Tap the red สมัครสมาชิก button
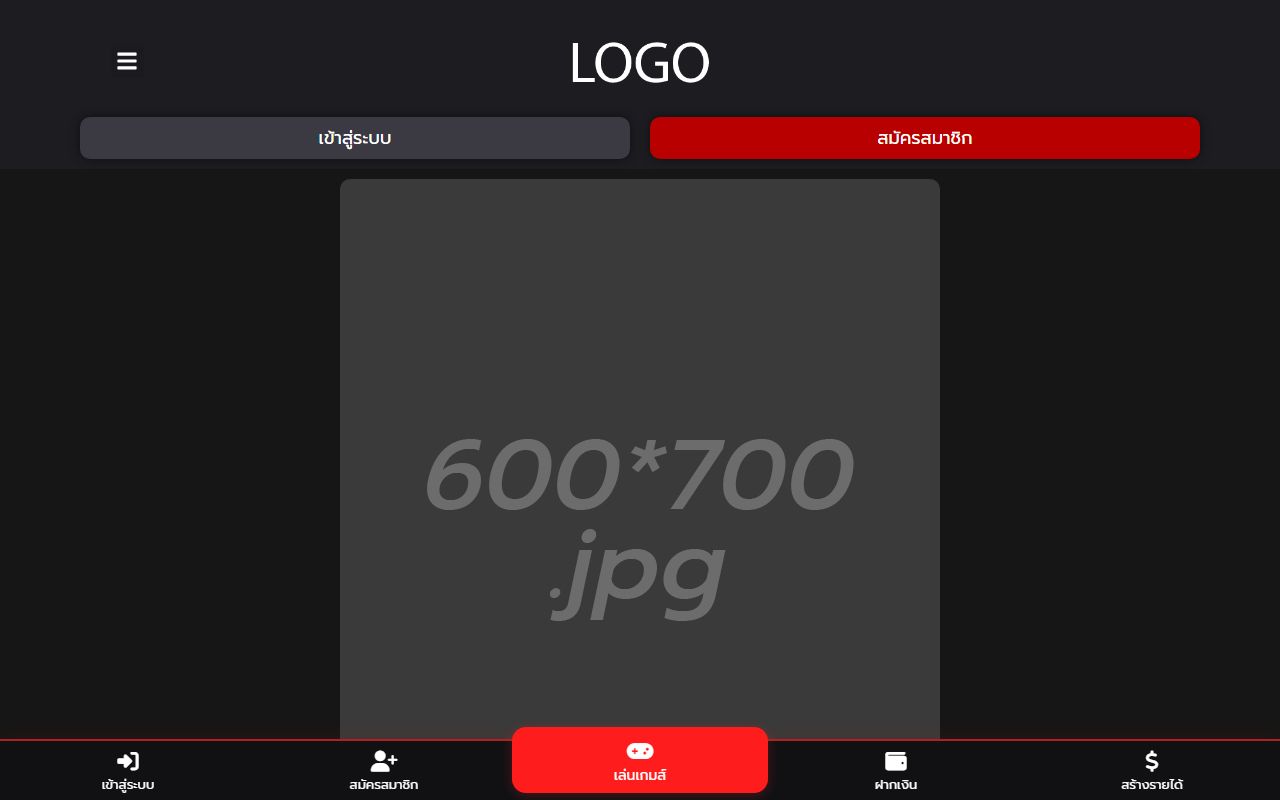The image size is (1280, 800). click(x=924, y=138)
